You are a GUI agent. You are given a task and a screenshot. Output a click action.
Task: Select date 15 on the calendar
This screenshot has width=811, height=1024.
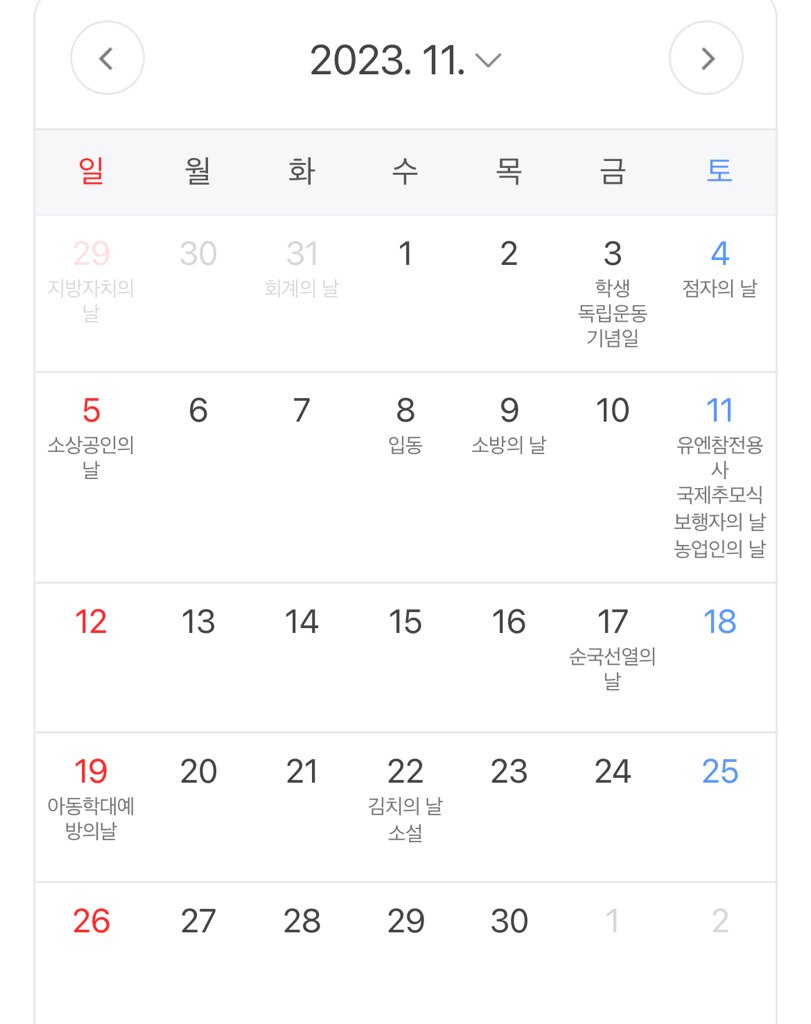pos(405,622)
